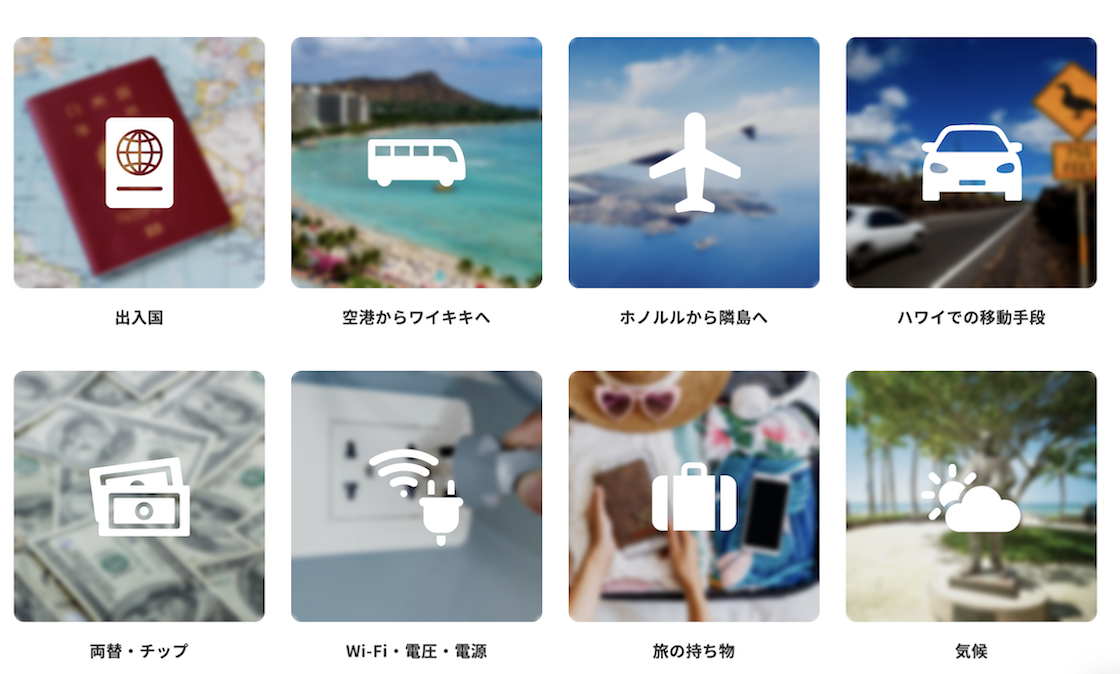View the ハワイでの移動手段 car tile
This screenshot has height=674, width=1120.
click(x=971, y=163)
